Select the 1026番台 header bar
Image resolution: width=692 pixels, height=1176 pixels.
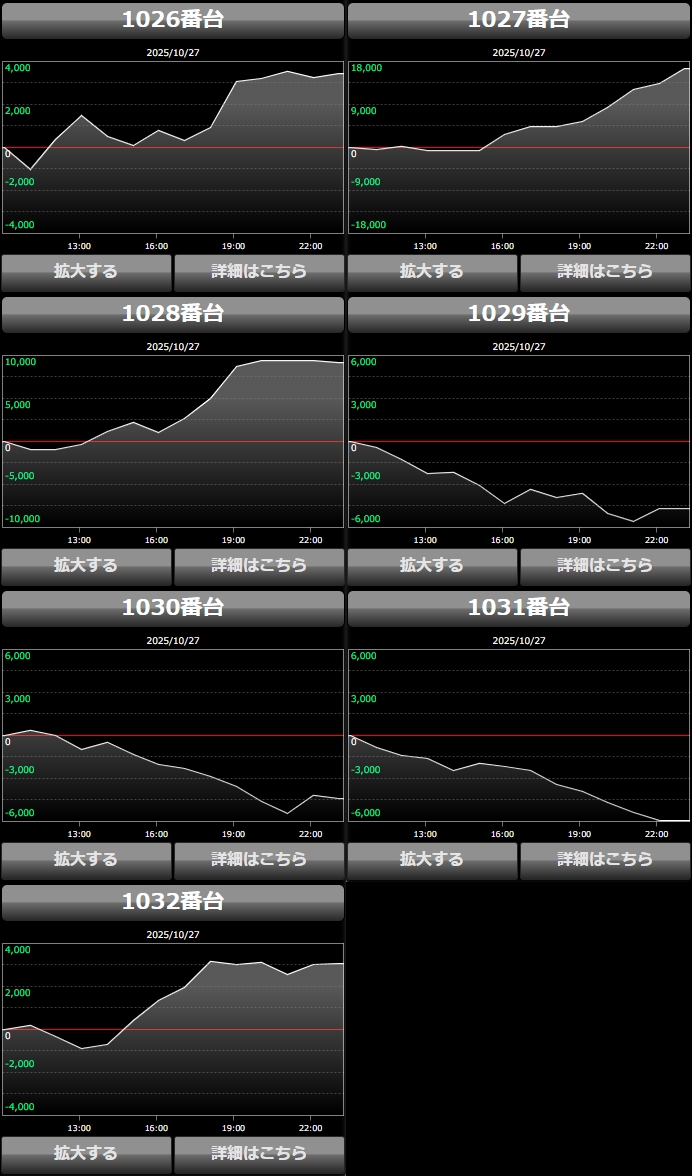[173, 20]
